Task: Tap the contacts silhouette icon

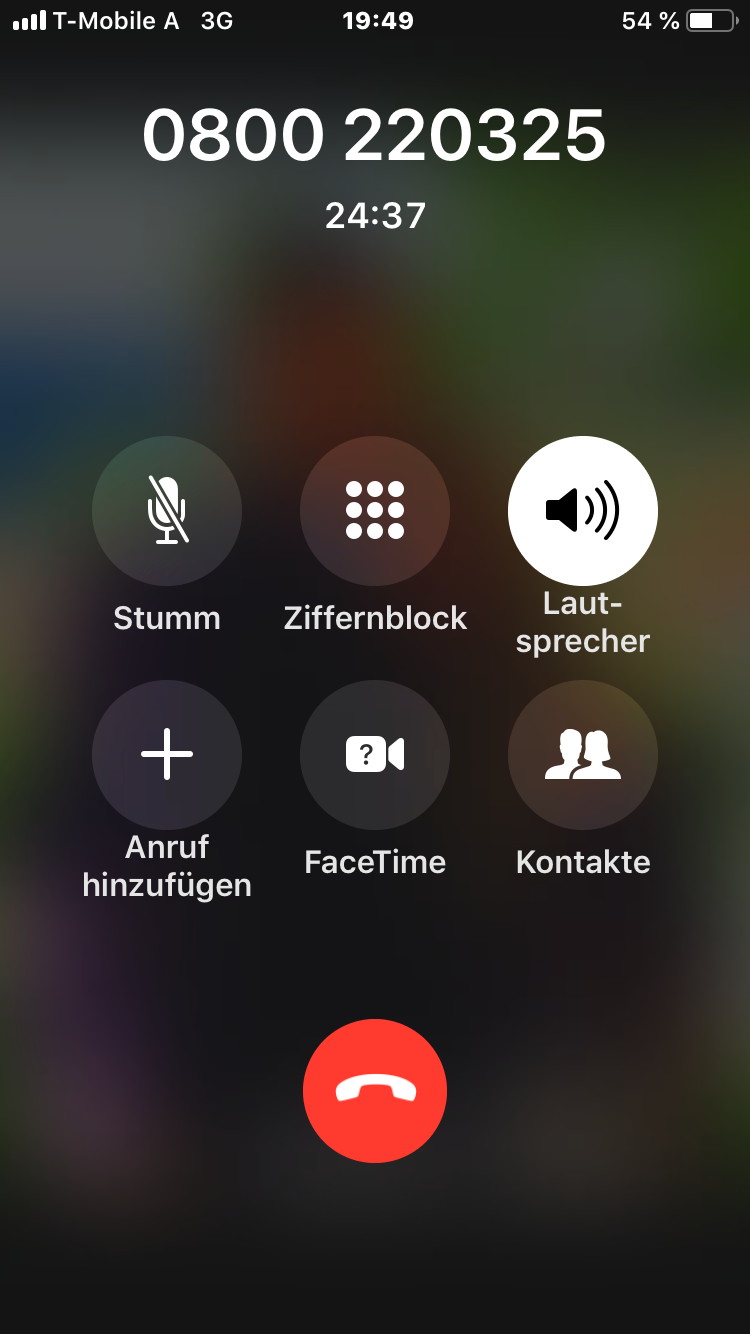Action: tap(582, 755)
